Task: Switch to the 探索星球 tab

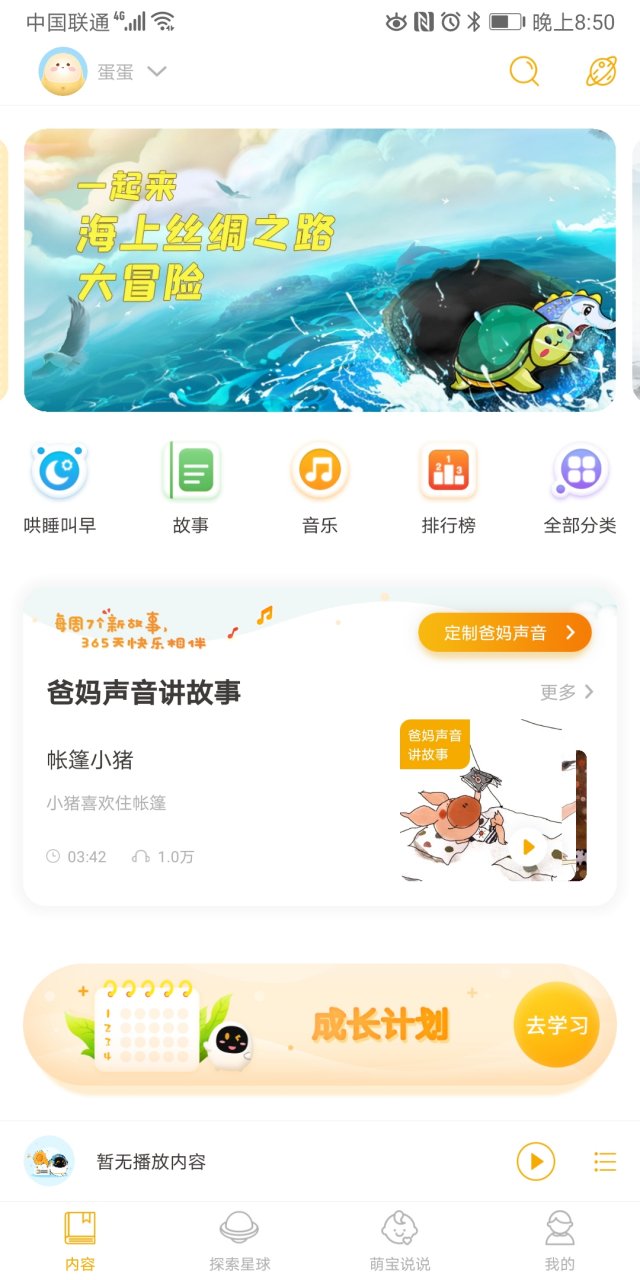Action: [x=239, y=1241]
